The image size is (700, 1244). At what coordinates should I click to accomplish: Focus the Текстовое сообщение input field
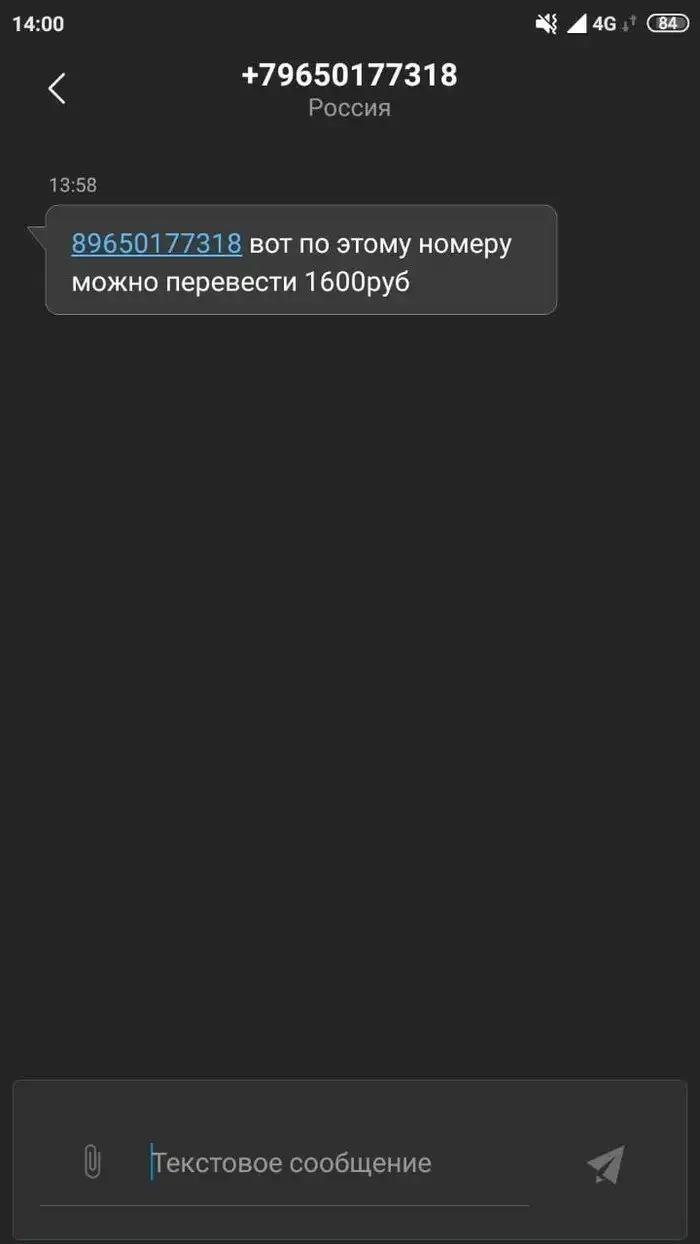pyautogui.click(x=330, y=1163)
